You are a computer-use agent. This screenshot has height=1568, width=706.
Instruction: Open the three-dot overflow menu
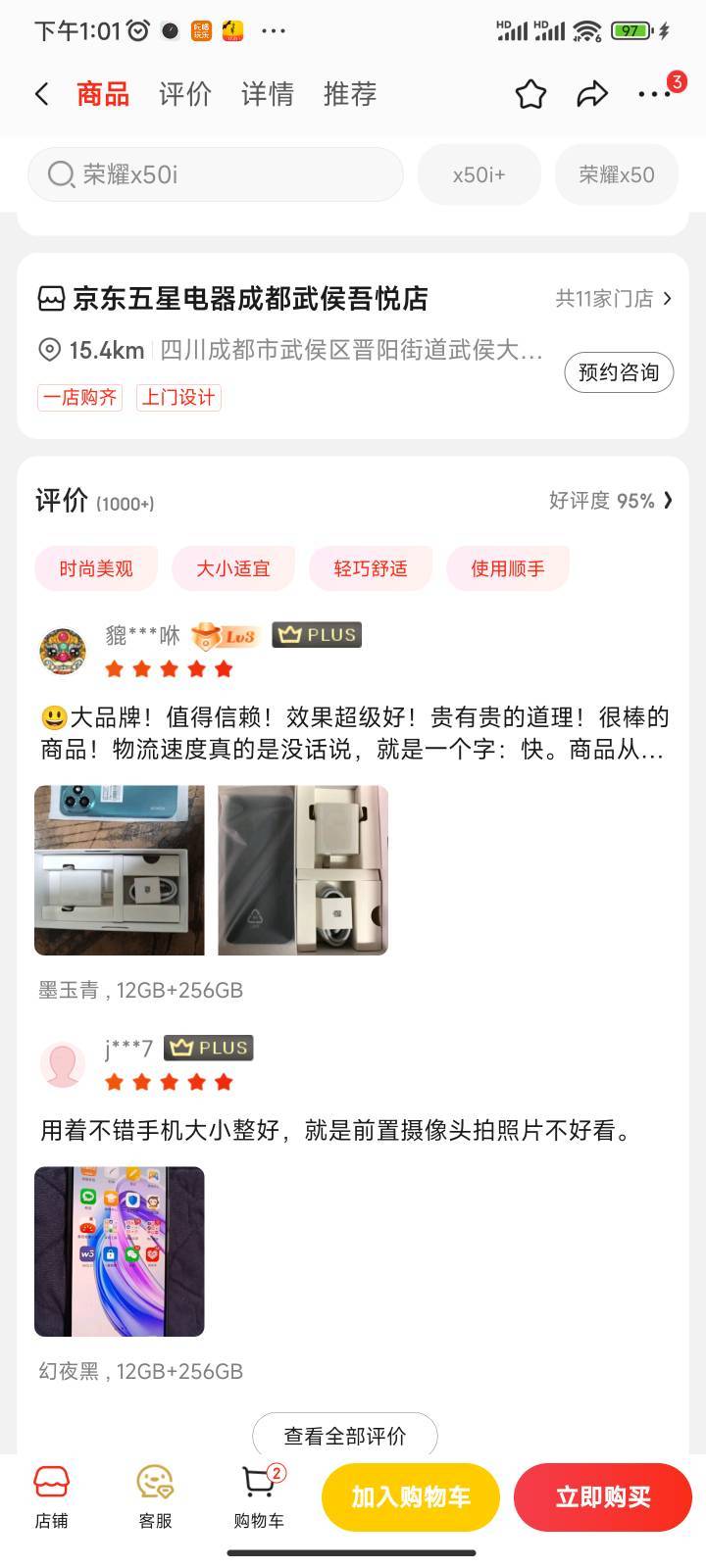point(654,94)
